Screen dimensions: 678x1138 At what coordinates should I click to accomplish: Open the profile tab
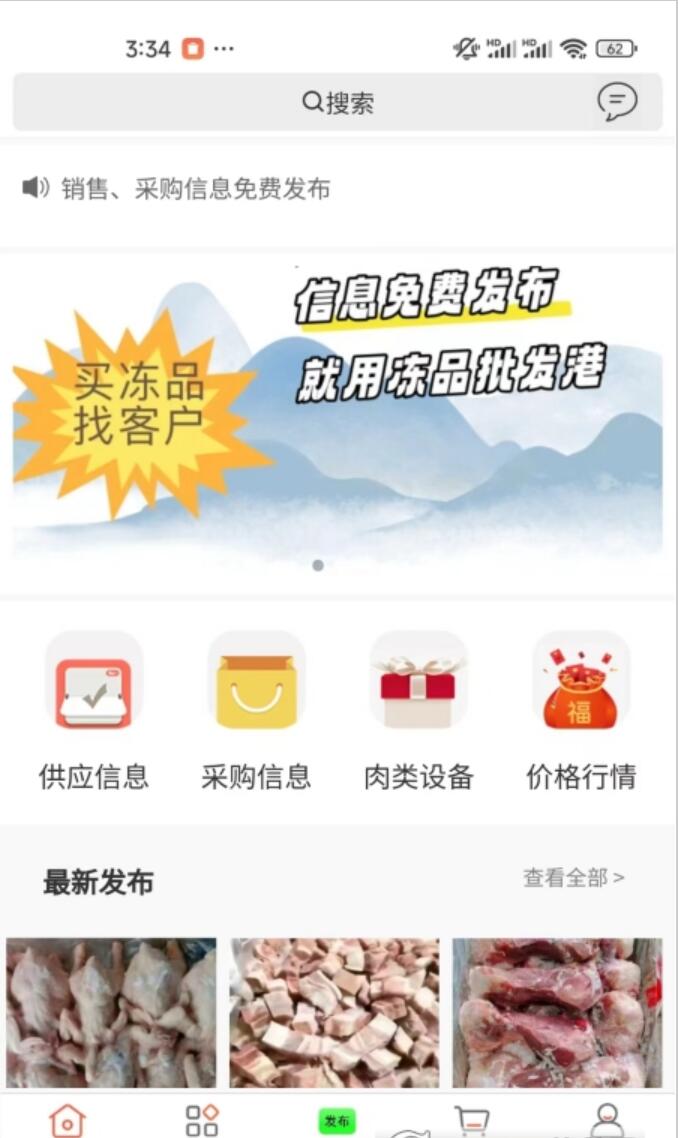click(x=607, y=1121)
